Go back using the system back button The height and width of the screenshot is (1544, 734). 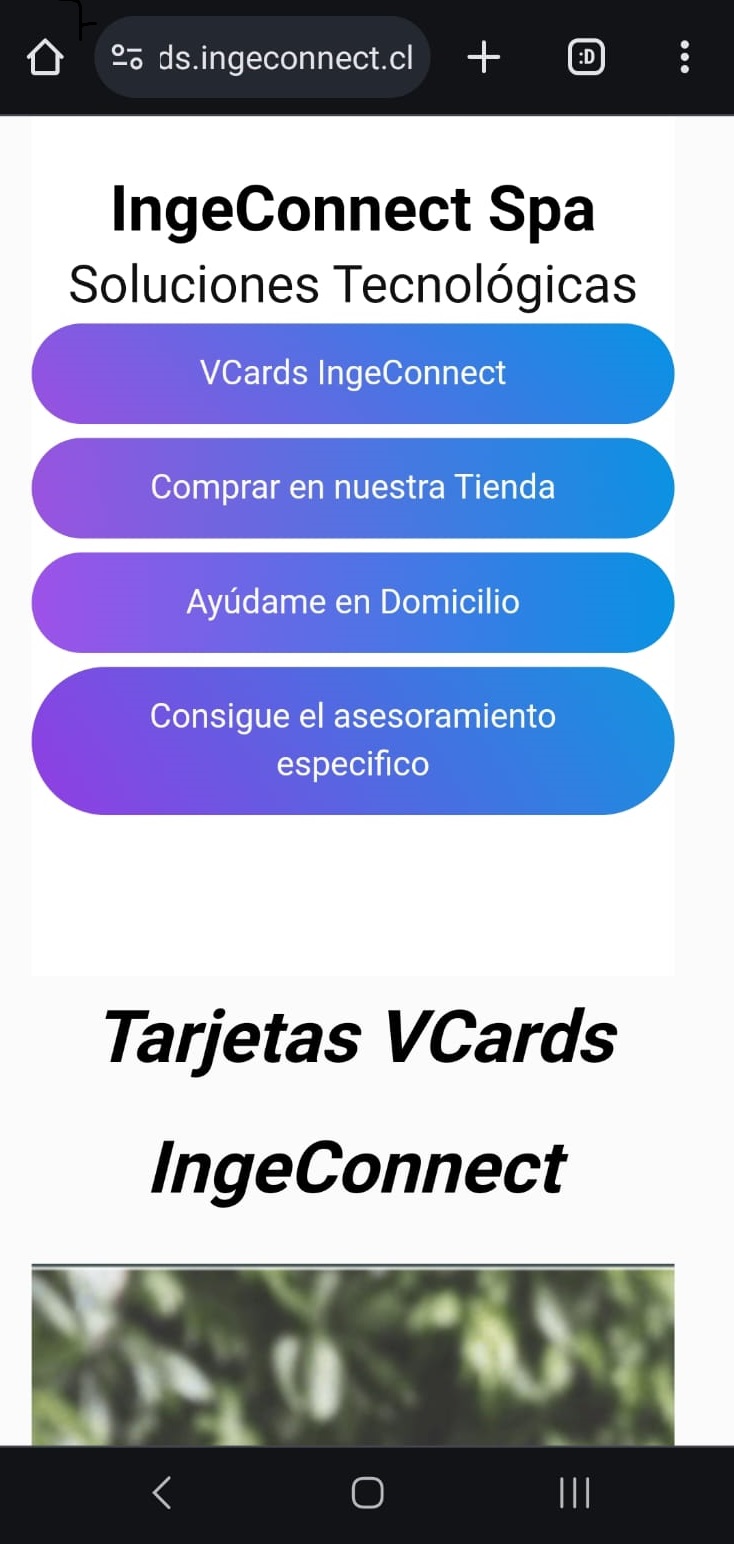tap(162, 1493)
